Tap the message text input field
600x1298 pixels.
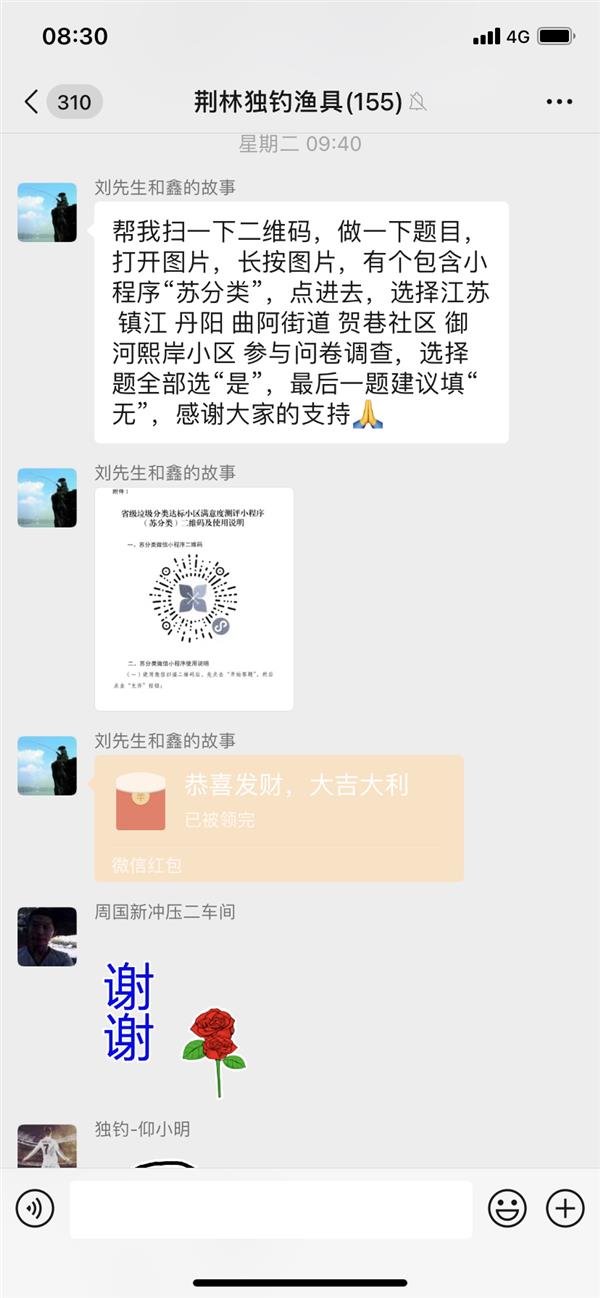coord(270,1209)
